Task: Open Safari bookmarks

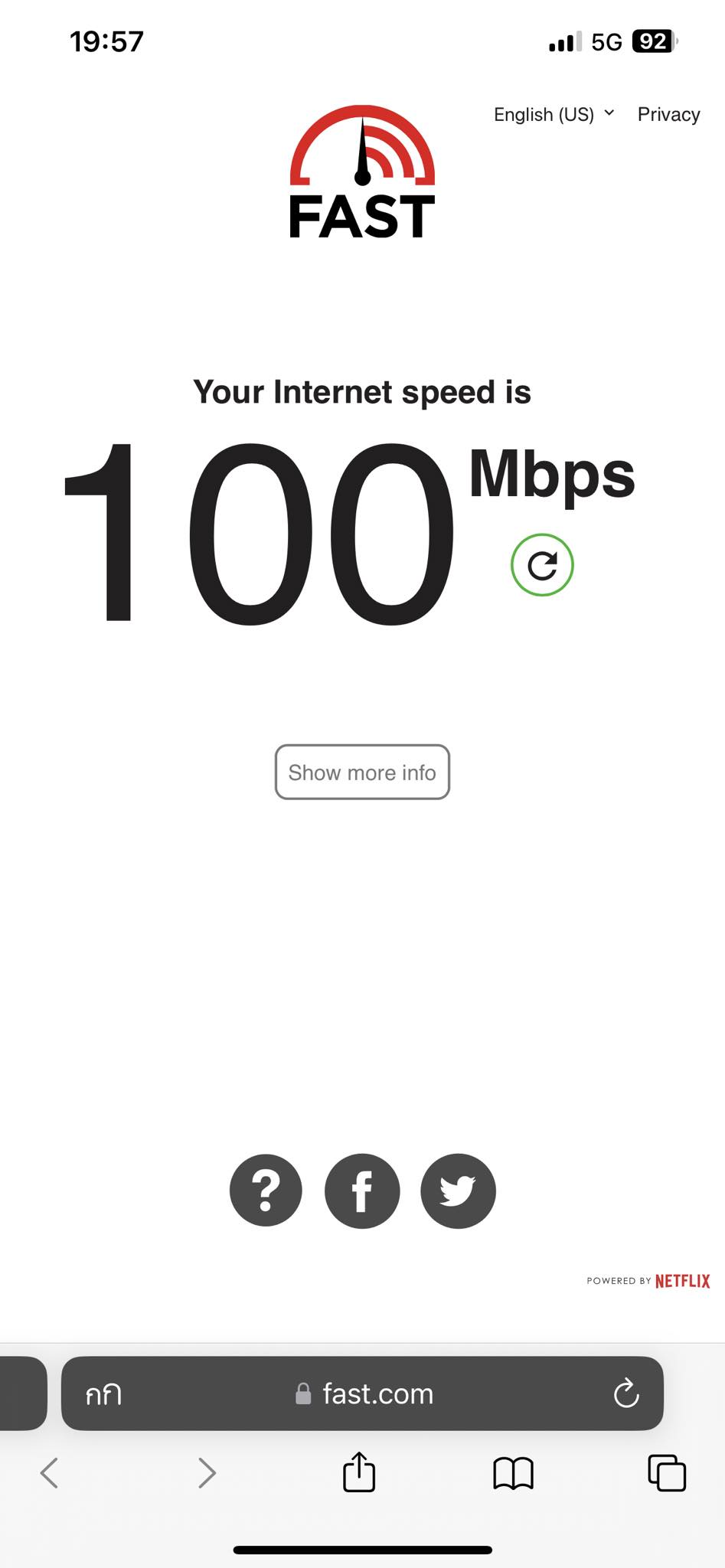Action: pos(513,1473)
